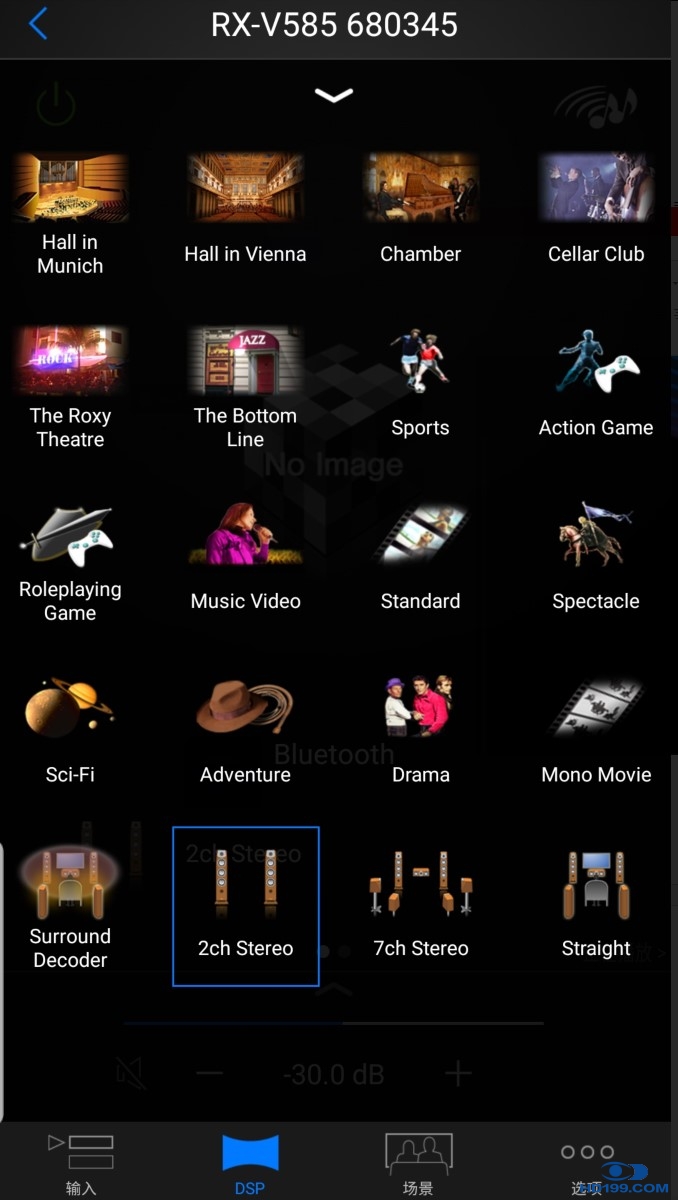Screen dimensions: 678x1200
Task: Select the Music Video program
Action: pos(245,560)
